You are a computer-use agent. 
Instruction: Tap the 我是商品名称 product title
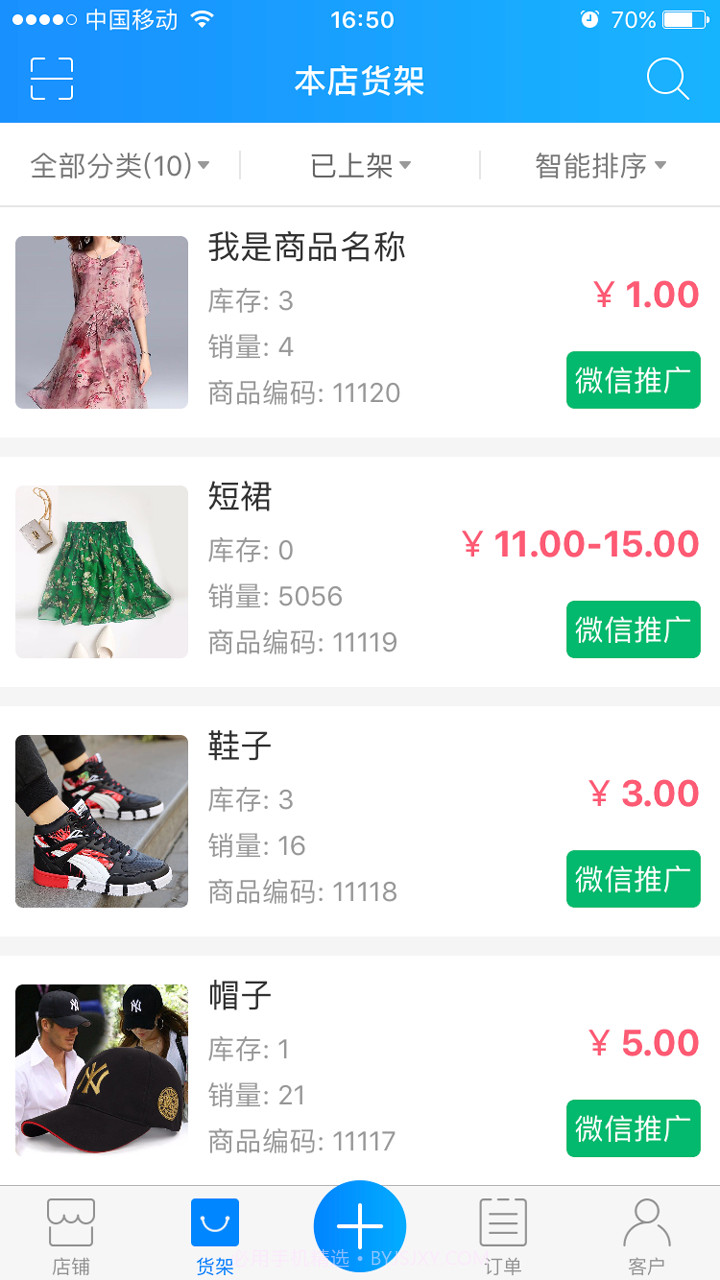(305, 249)
